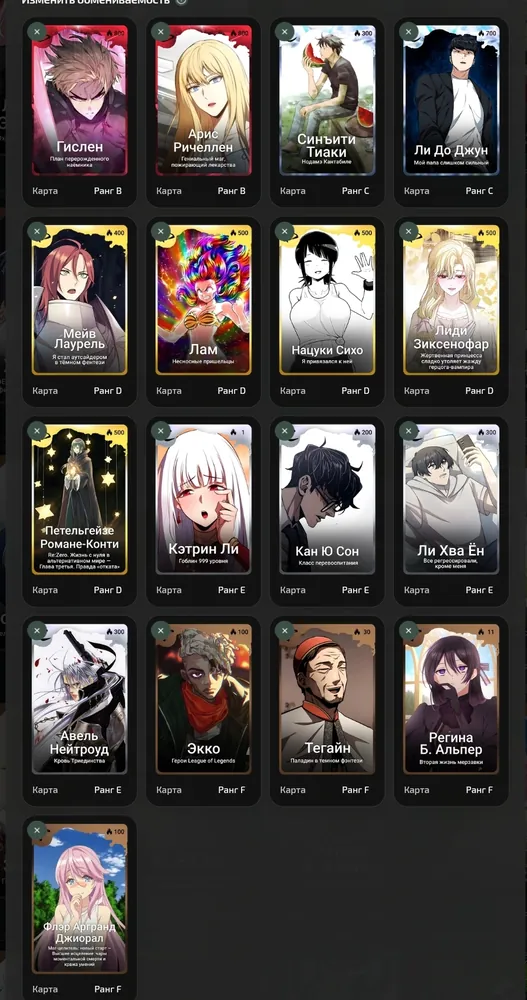Open the Нацуки Сихо card

click(327, 300)
